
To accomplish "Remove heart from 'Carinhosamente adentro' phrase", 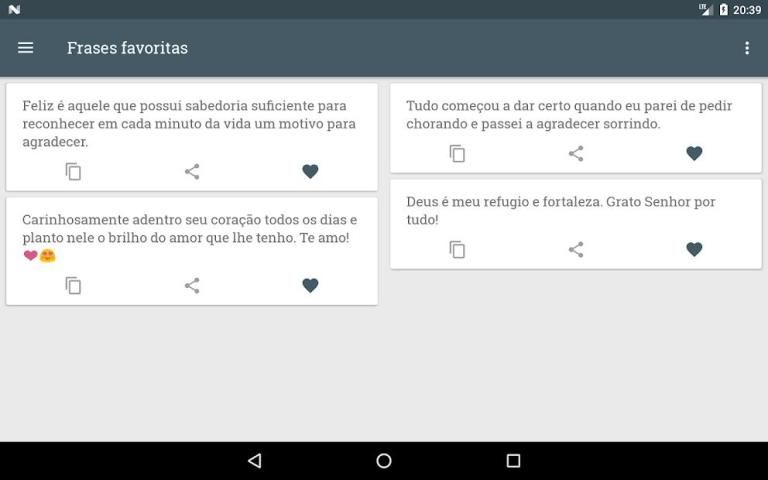I will click(310, 285).
